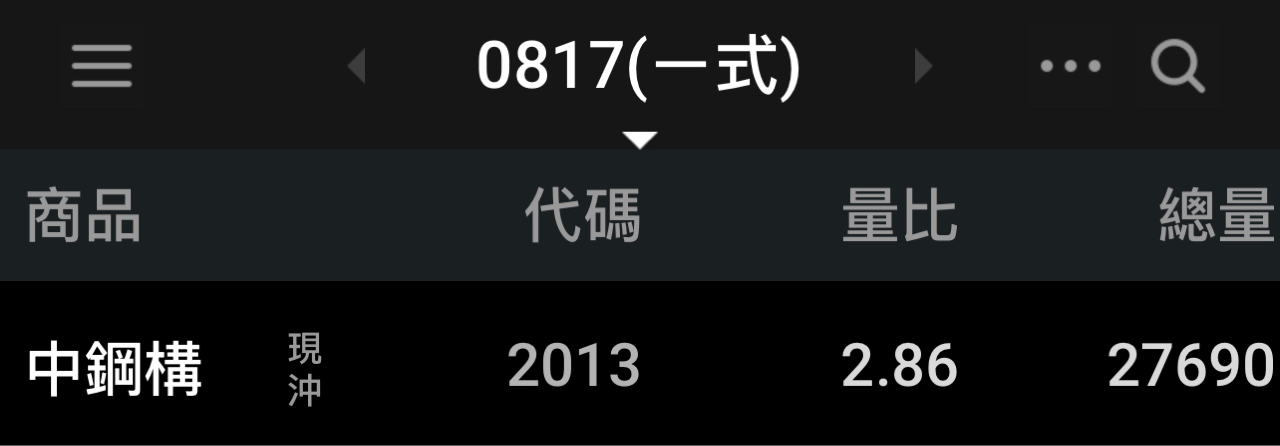Image resolution: width=1280 pixels, height=446 pixels.
Task: Open the hamburger drawer menu
Action: click(x=102, y=67)
